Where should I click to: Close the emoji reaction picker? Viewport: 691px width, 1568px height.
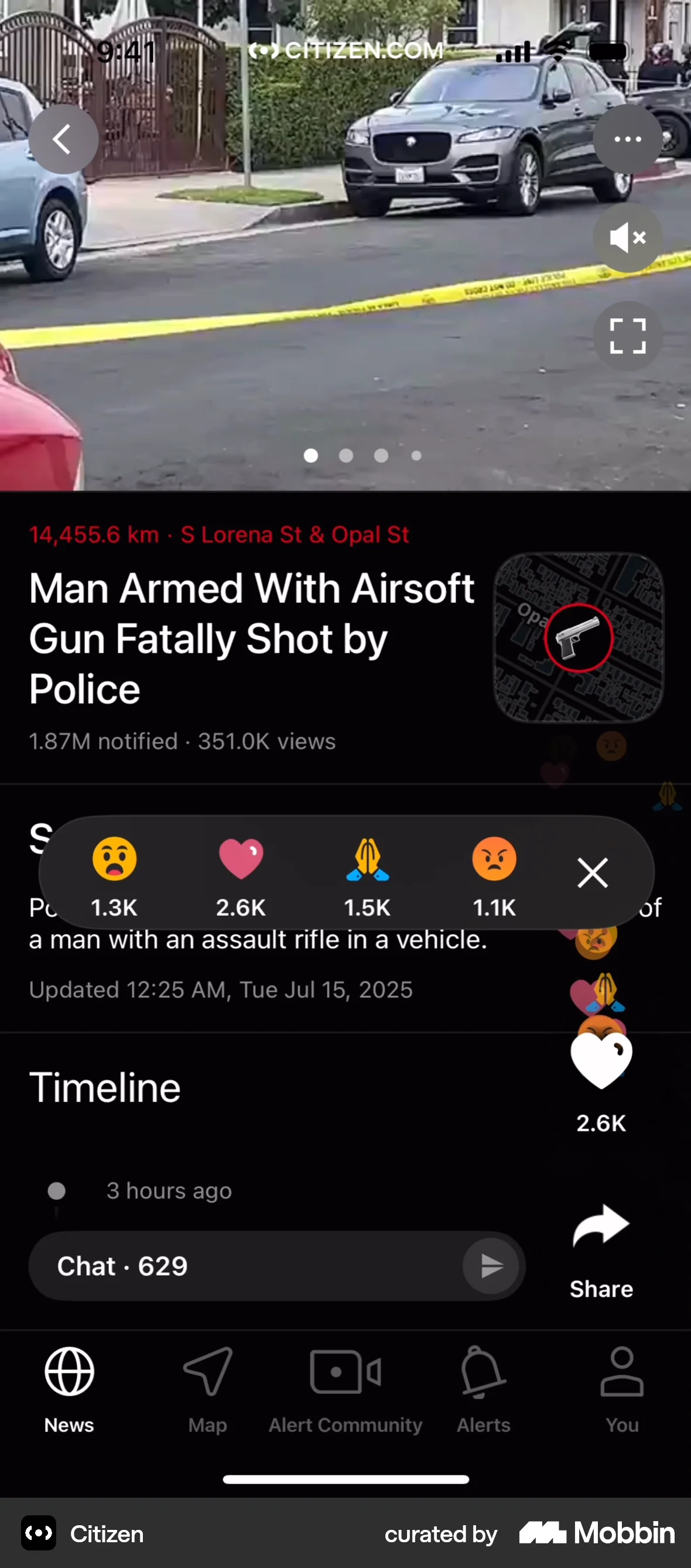pos(593,873)
